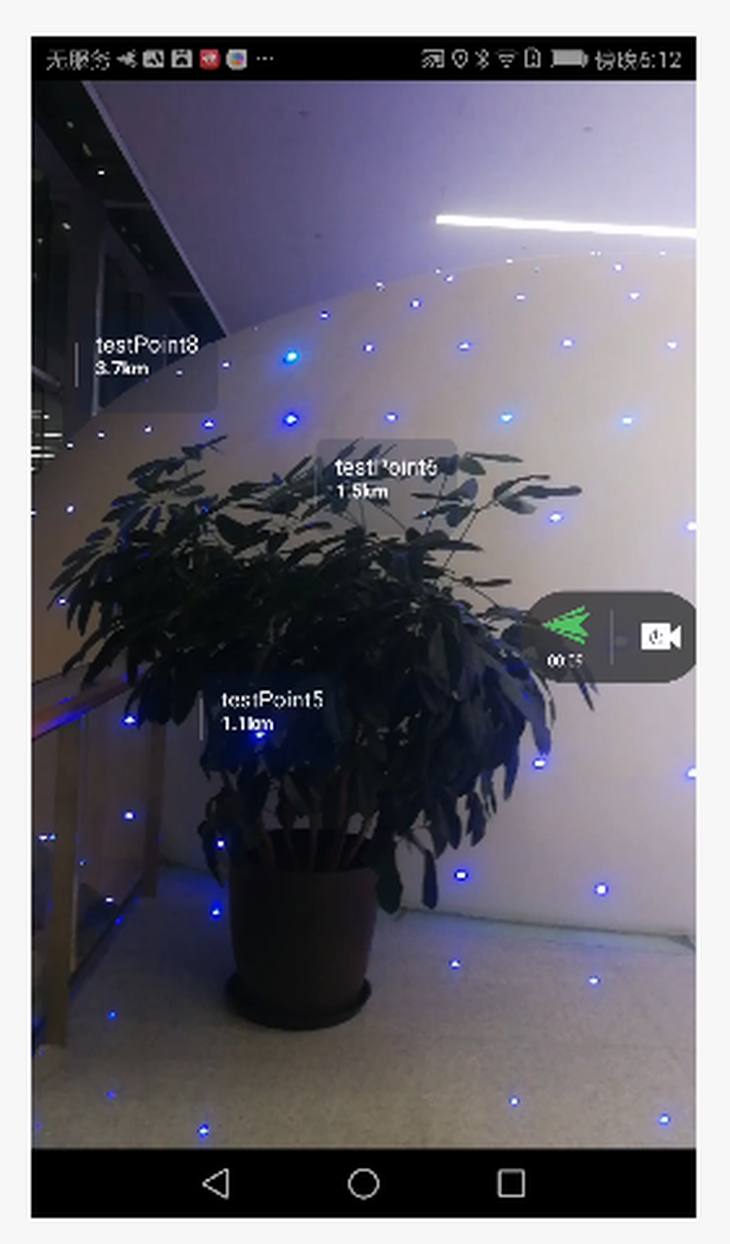730x1244 pixels.
Task: Select the testPoint6 location label
Action: tap(386, 477)
